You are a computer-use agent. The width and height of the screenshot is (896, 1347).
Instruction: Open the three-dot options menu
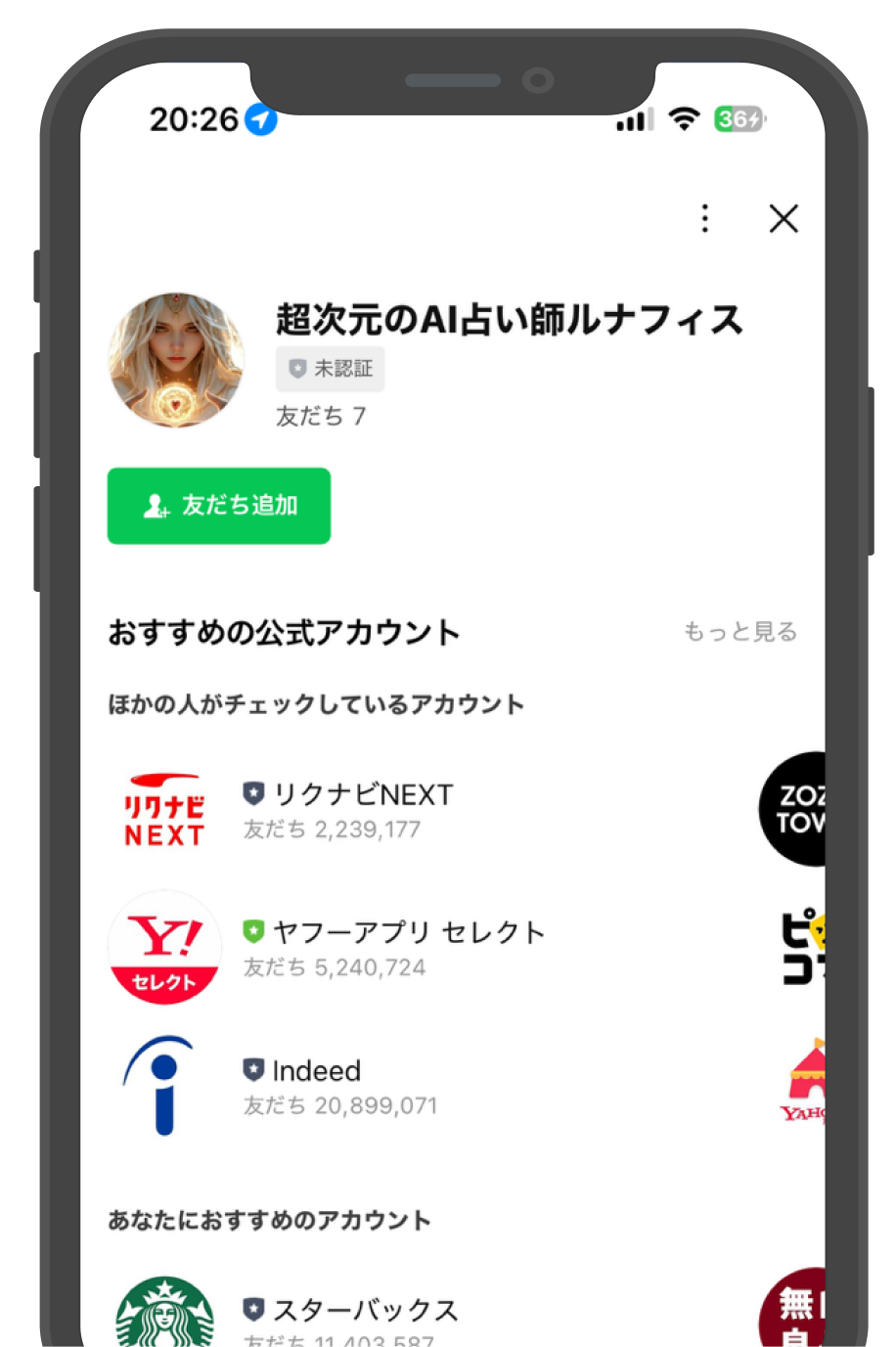tap(704, 219)
